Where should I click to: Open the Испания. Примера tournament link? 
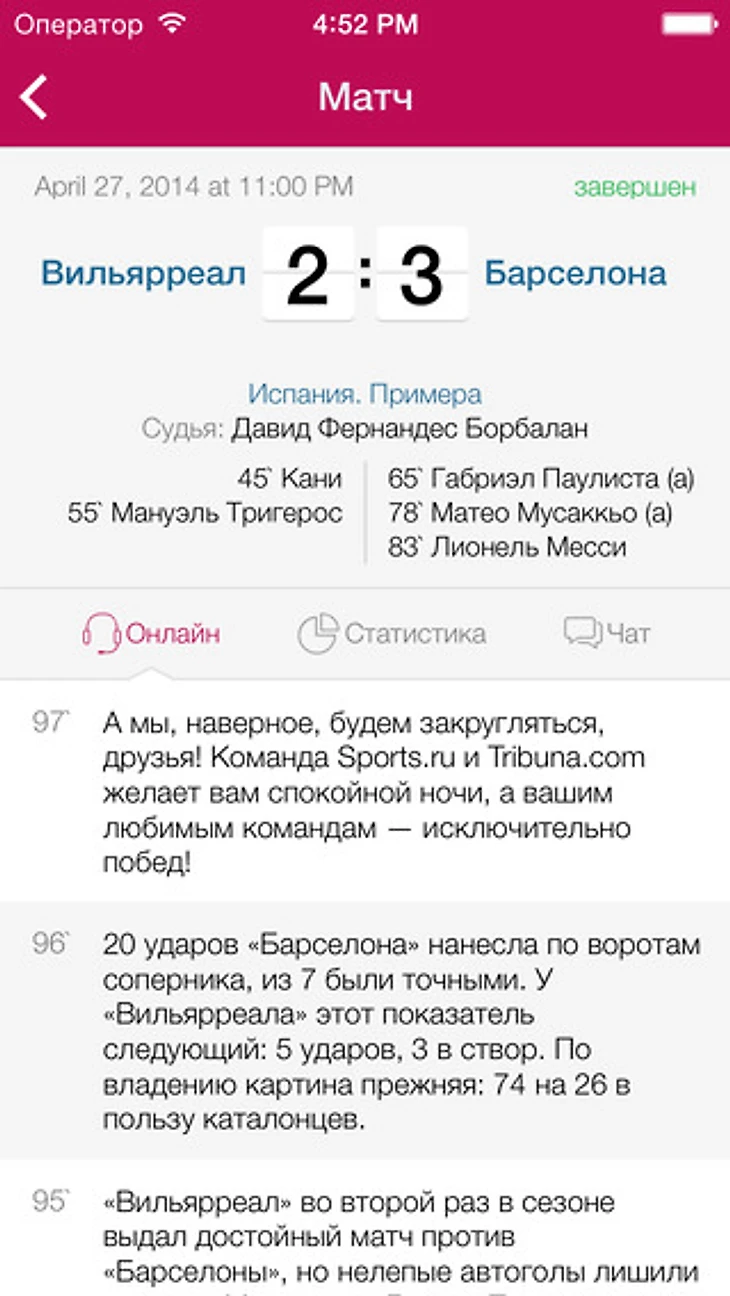[365, 394]
